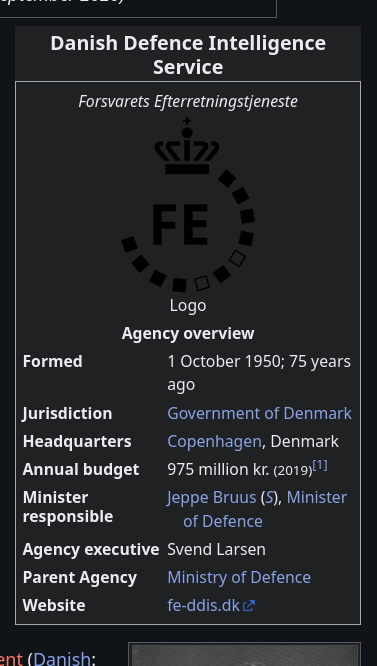This screenshot has height=666, width=377.
Task: Open Jeppe Bruus article link
Action: point(212,497)
